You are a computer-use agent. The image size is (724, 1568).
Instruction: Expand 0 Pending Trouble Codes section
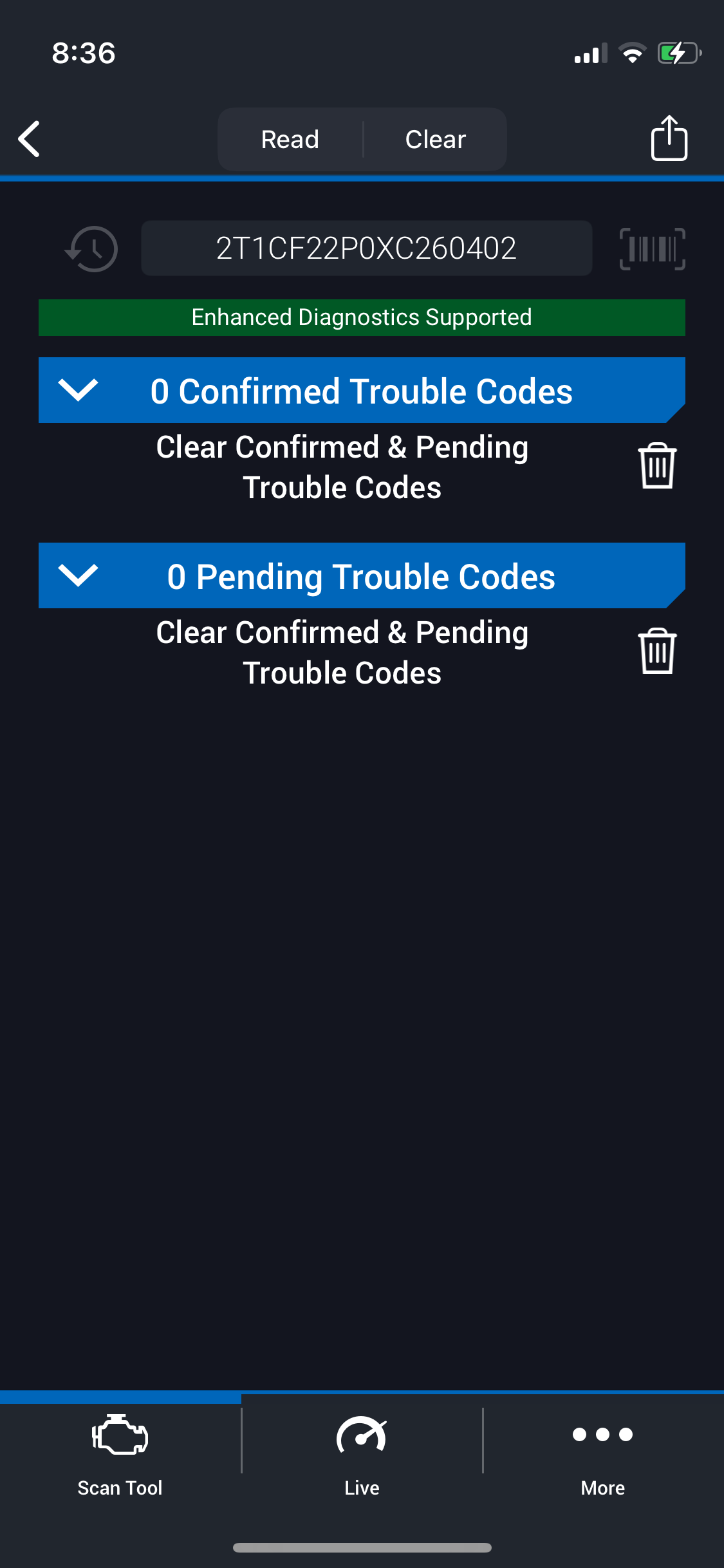(362, 575)
